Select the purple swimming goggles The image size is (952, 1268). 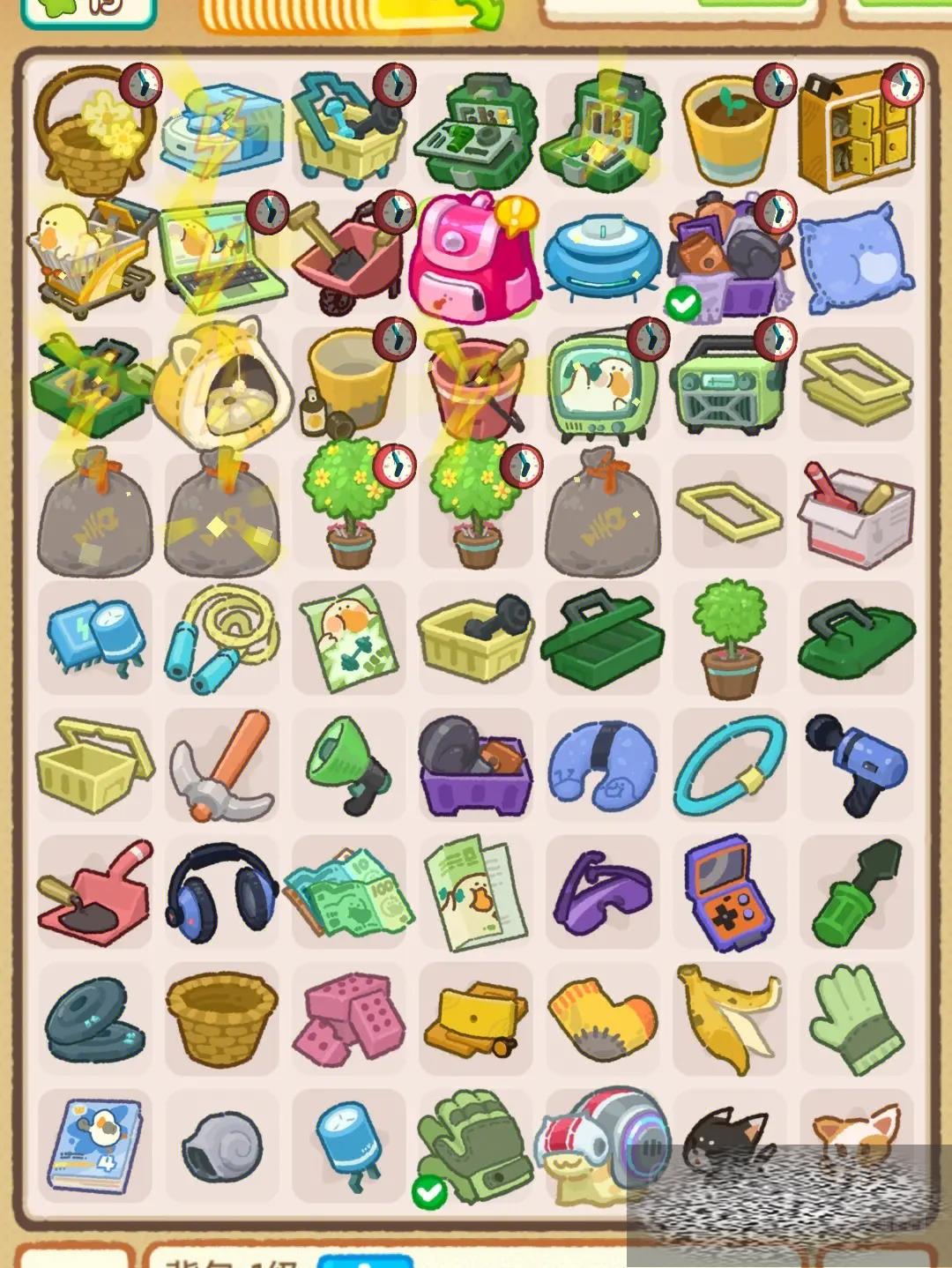point(603,892)
